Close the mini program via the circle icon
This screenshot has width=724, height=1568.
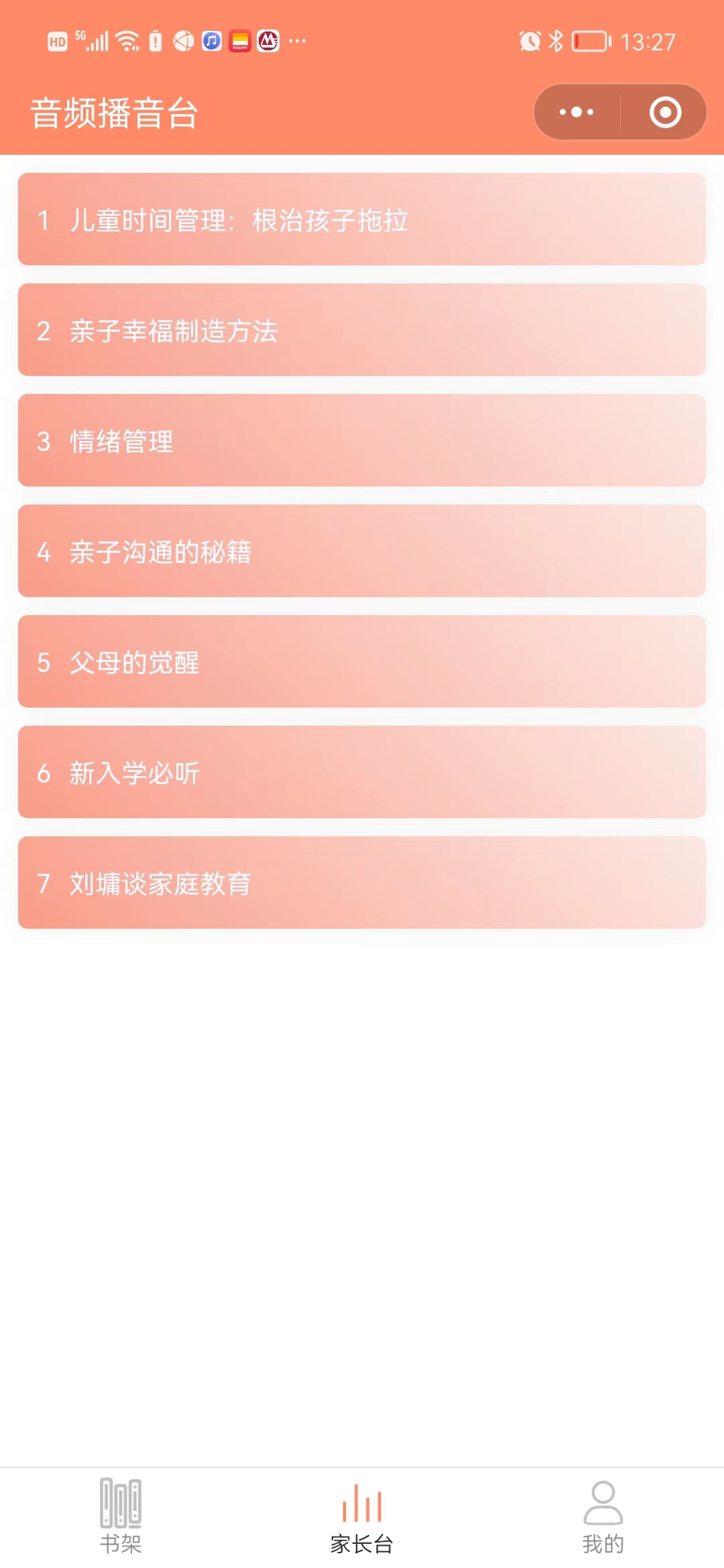tap(665, 112)
